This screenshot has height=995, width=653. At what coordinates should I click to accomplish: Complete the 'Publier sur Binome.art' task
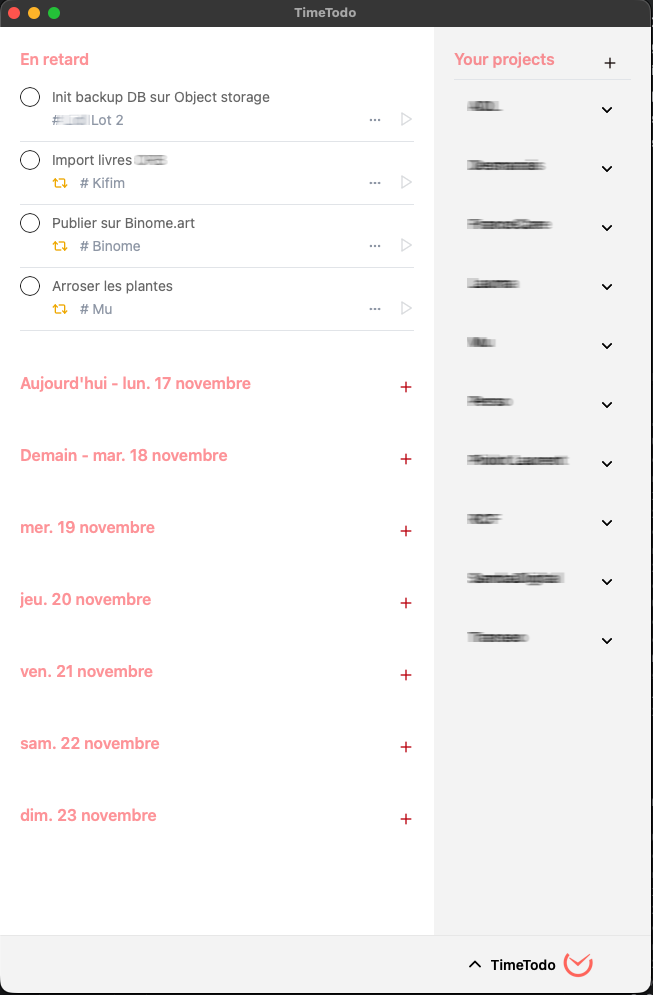pos(30,223)
